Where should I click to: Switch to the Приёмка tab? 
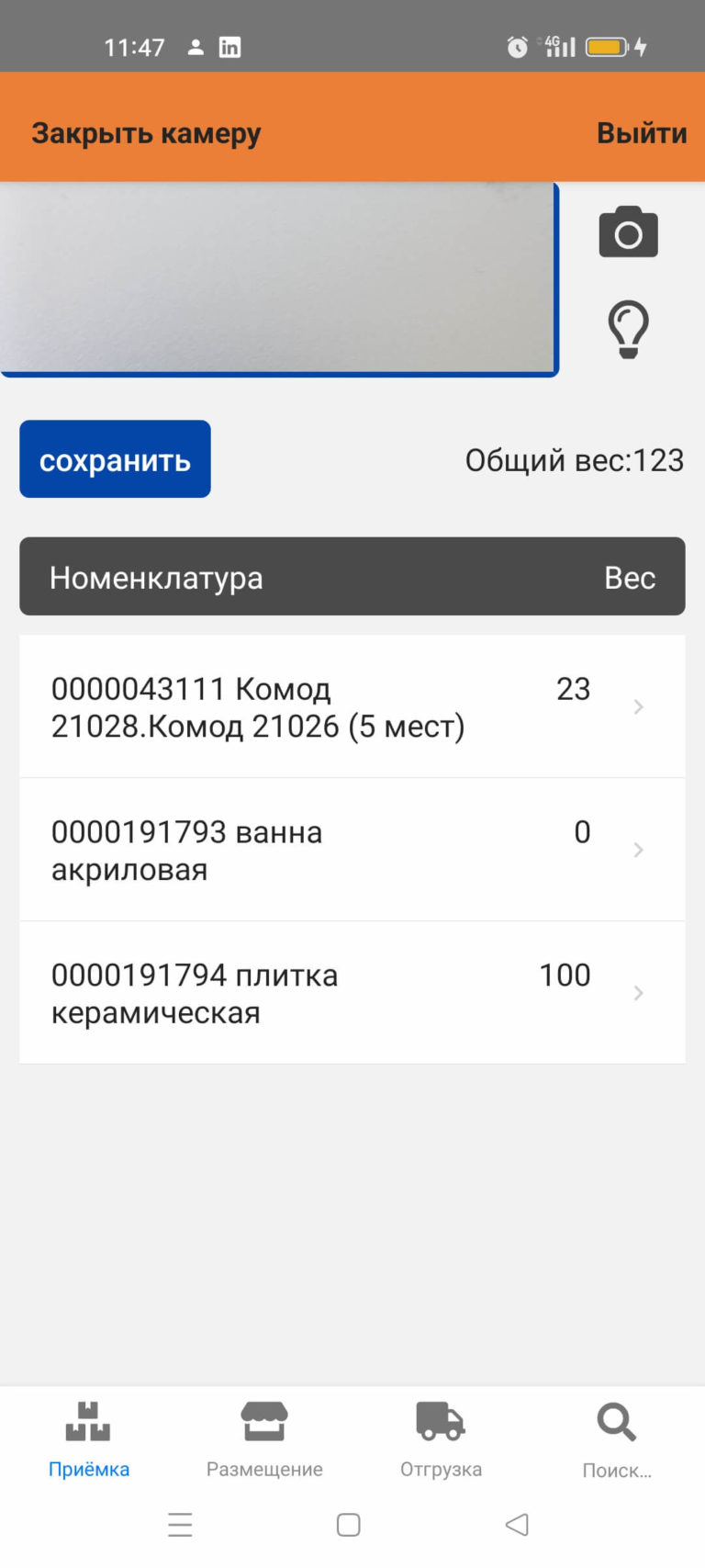tap(88, 1438)
